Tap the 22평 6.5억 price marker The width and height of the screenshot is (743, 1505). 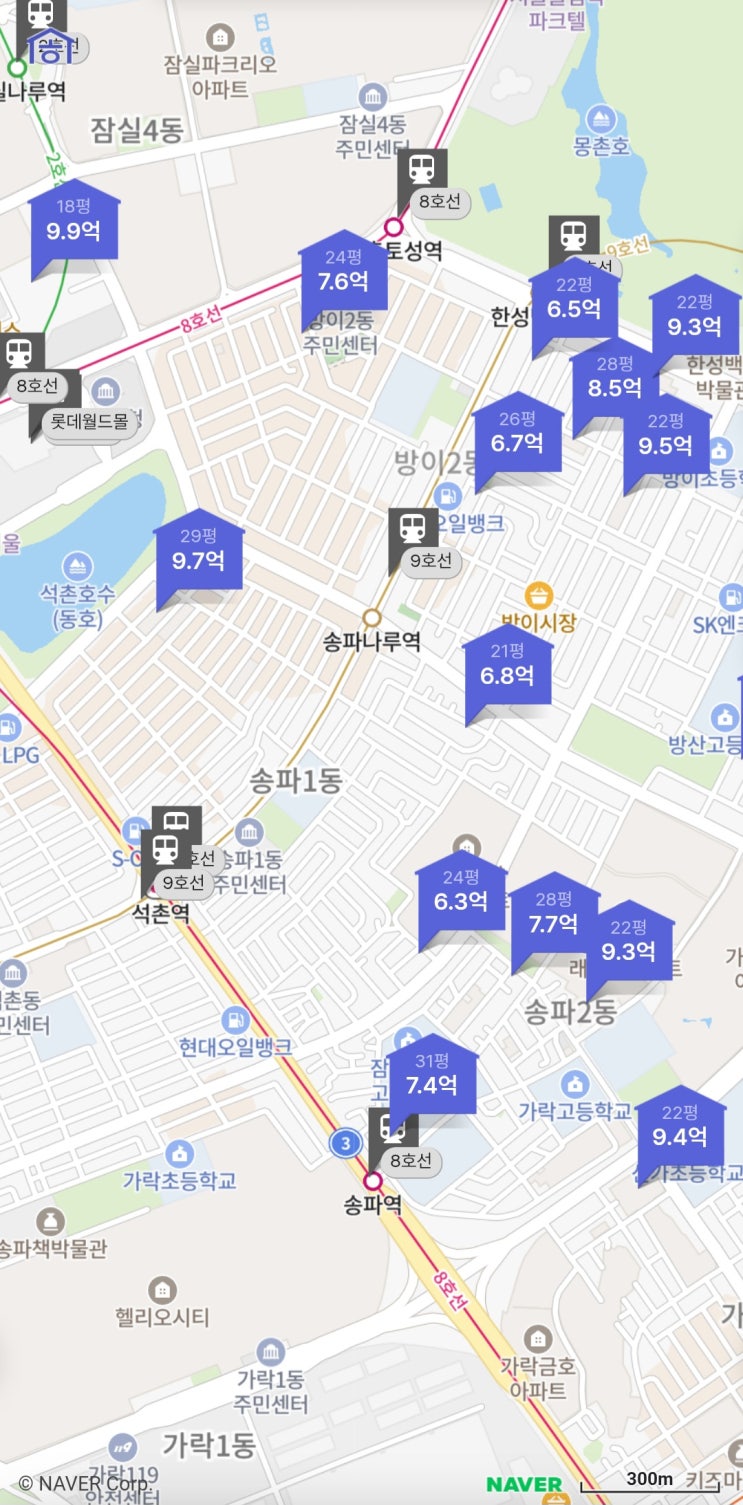click(574, 300)
